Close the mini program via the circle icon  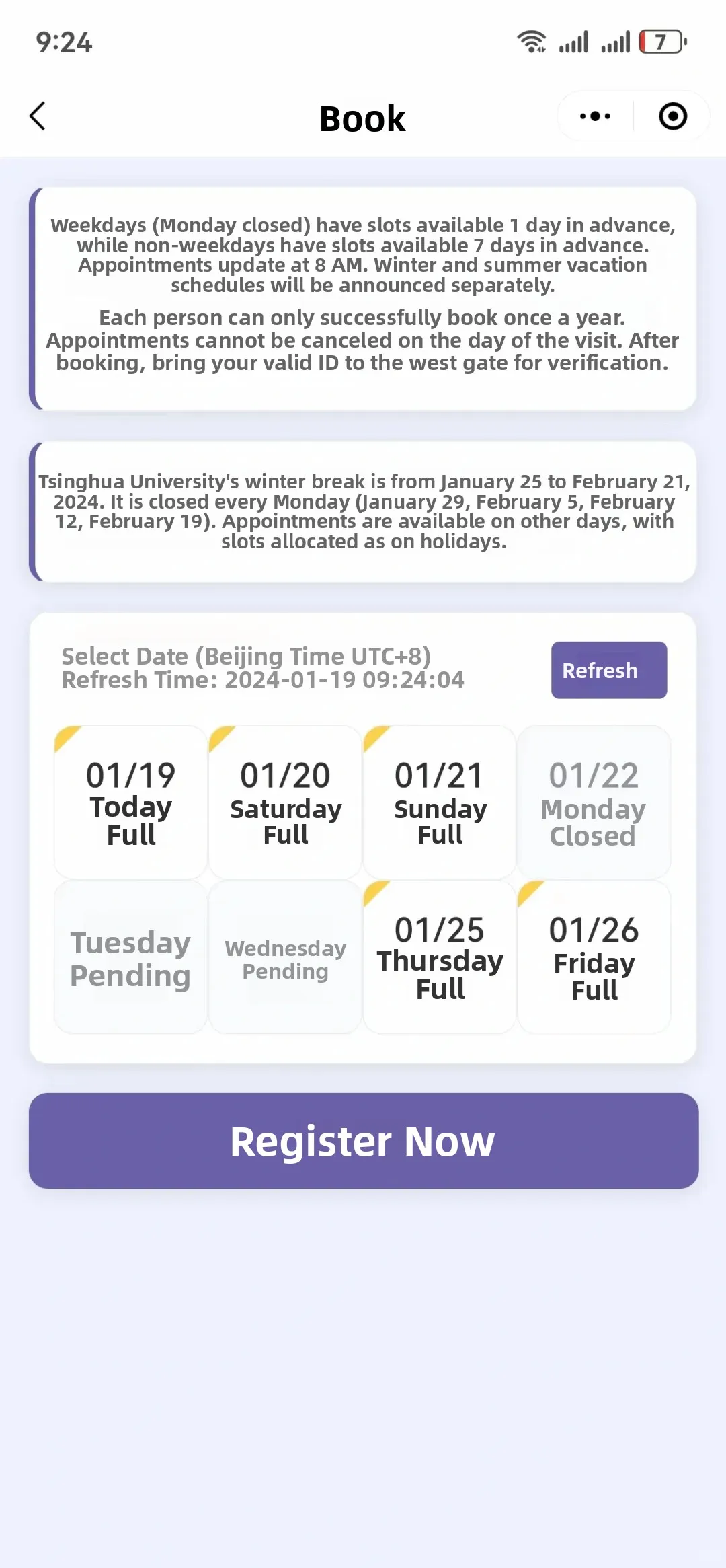point(673,116)
